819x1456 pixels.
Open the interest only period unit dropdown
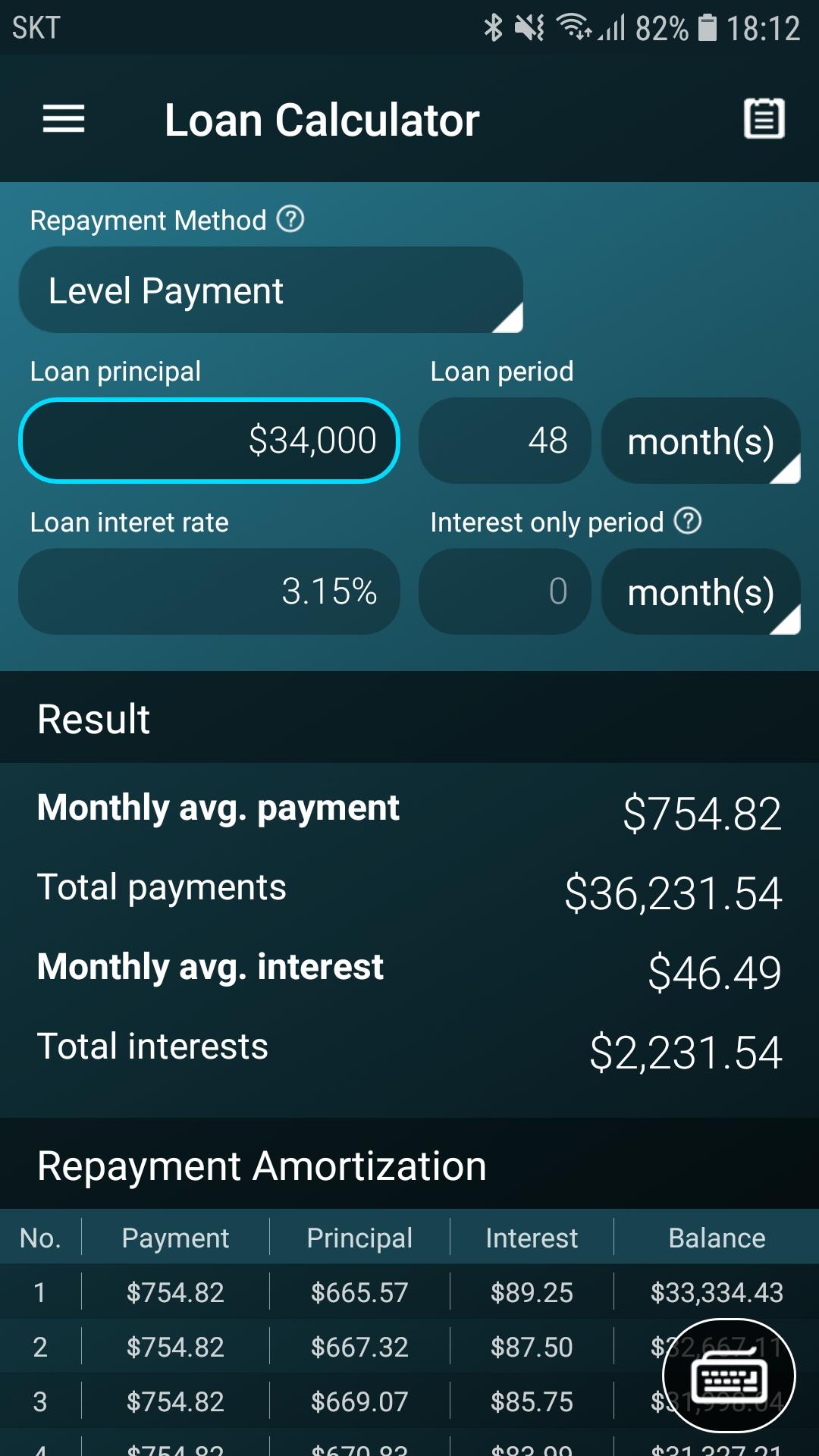pyautogui.click(x=701, y=592)
